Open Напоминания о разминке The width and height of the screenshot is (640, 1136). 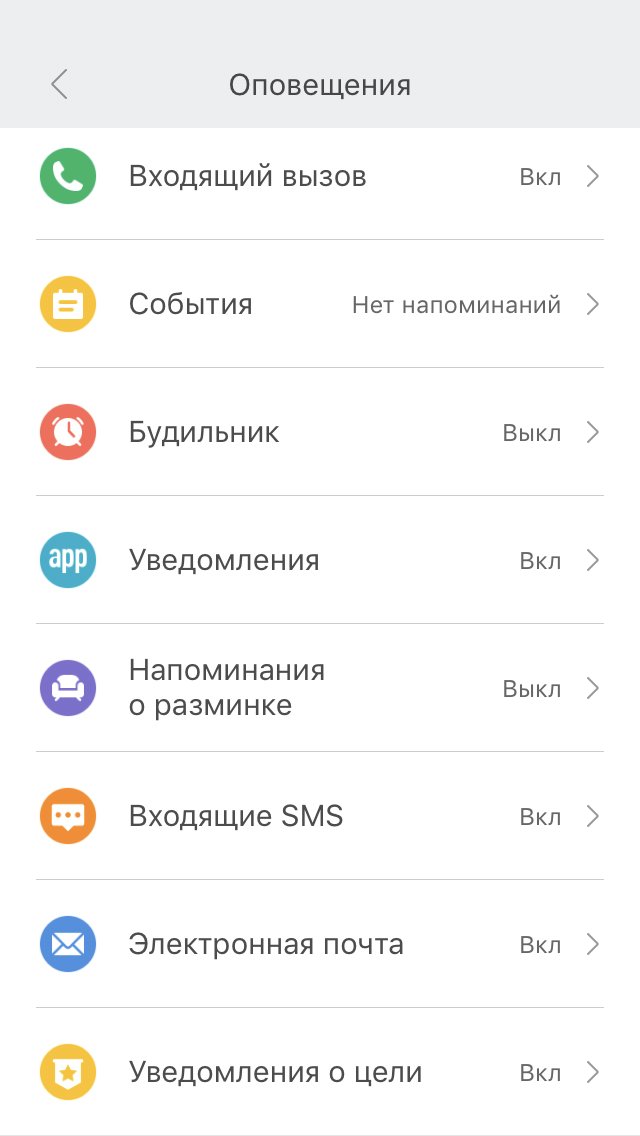[x=320, y=688]
